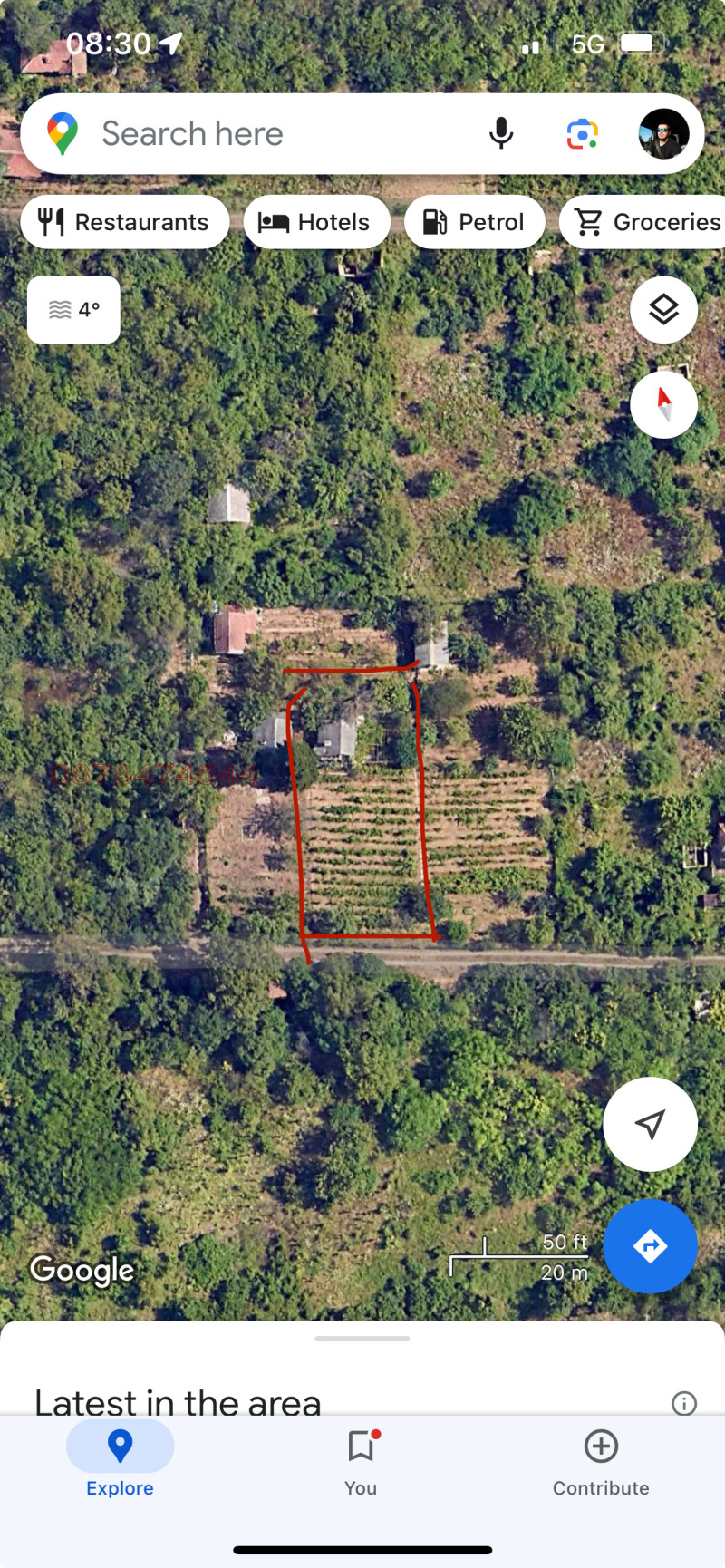
Task: Tap the voice search microphone icon
Action: [501, 132]
